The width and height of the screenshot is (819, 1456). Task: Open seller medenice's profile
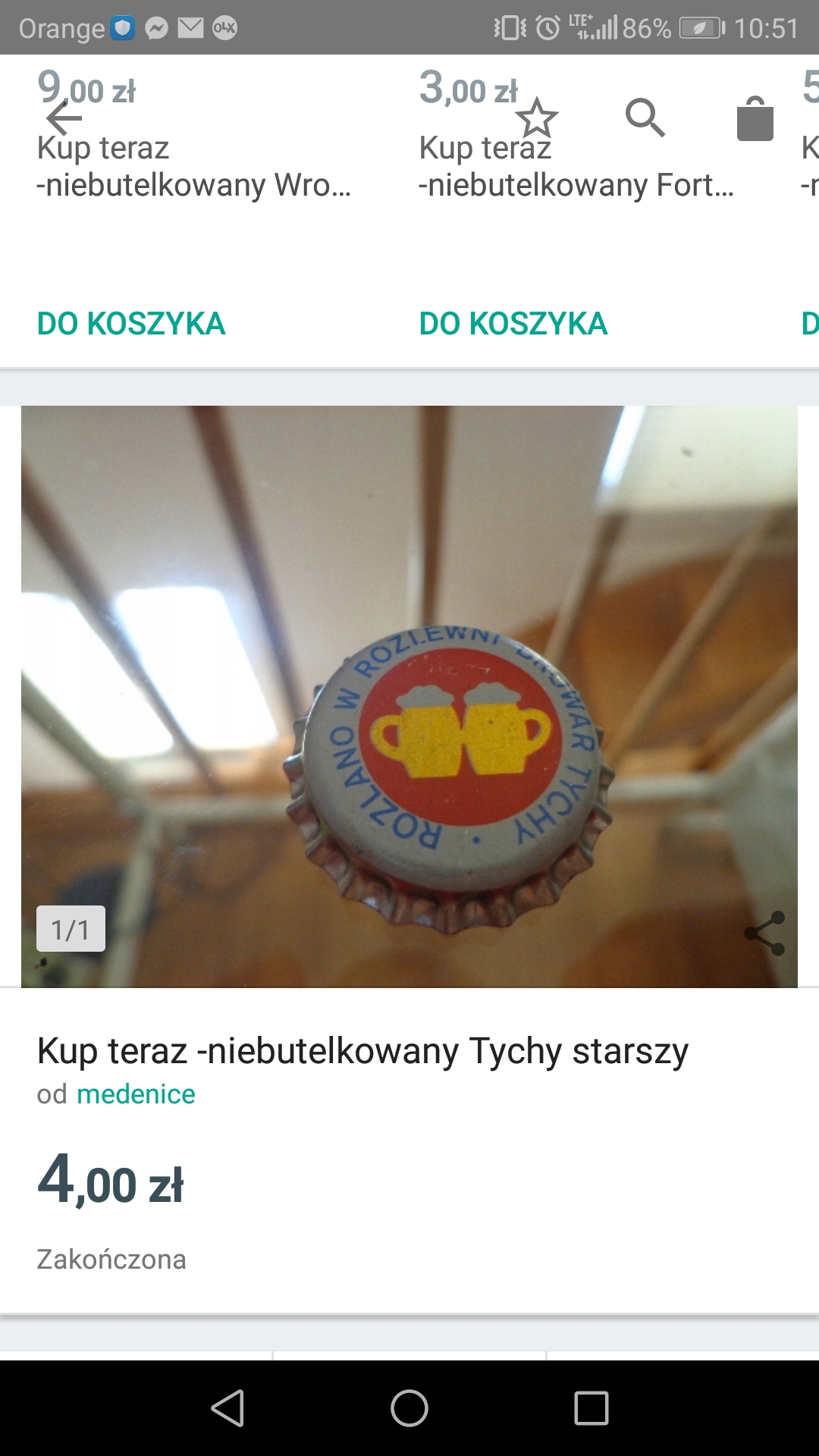coord(136,1094)
